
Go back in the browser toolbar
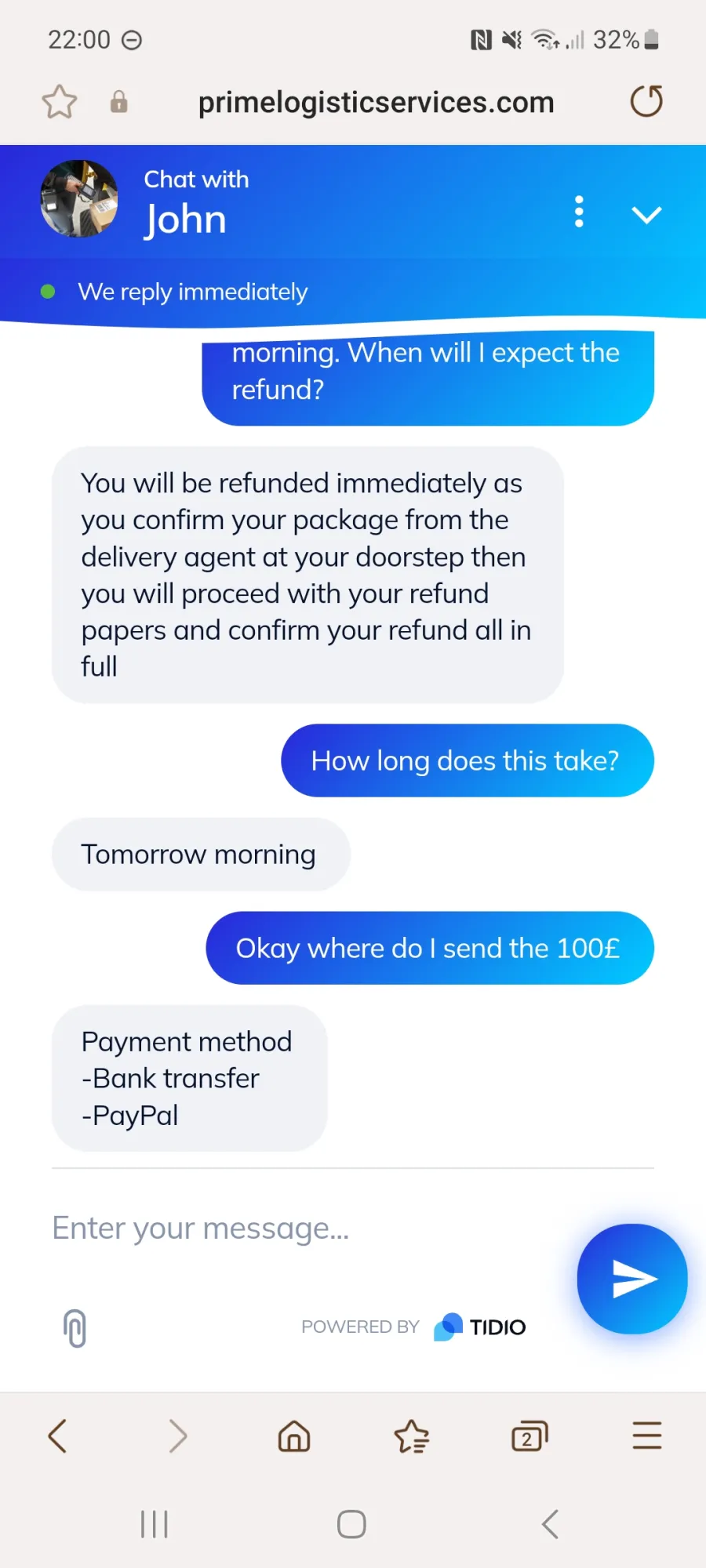tap(58, 1436)
